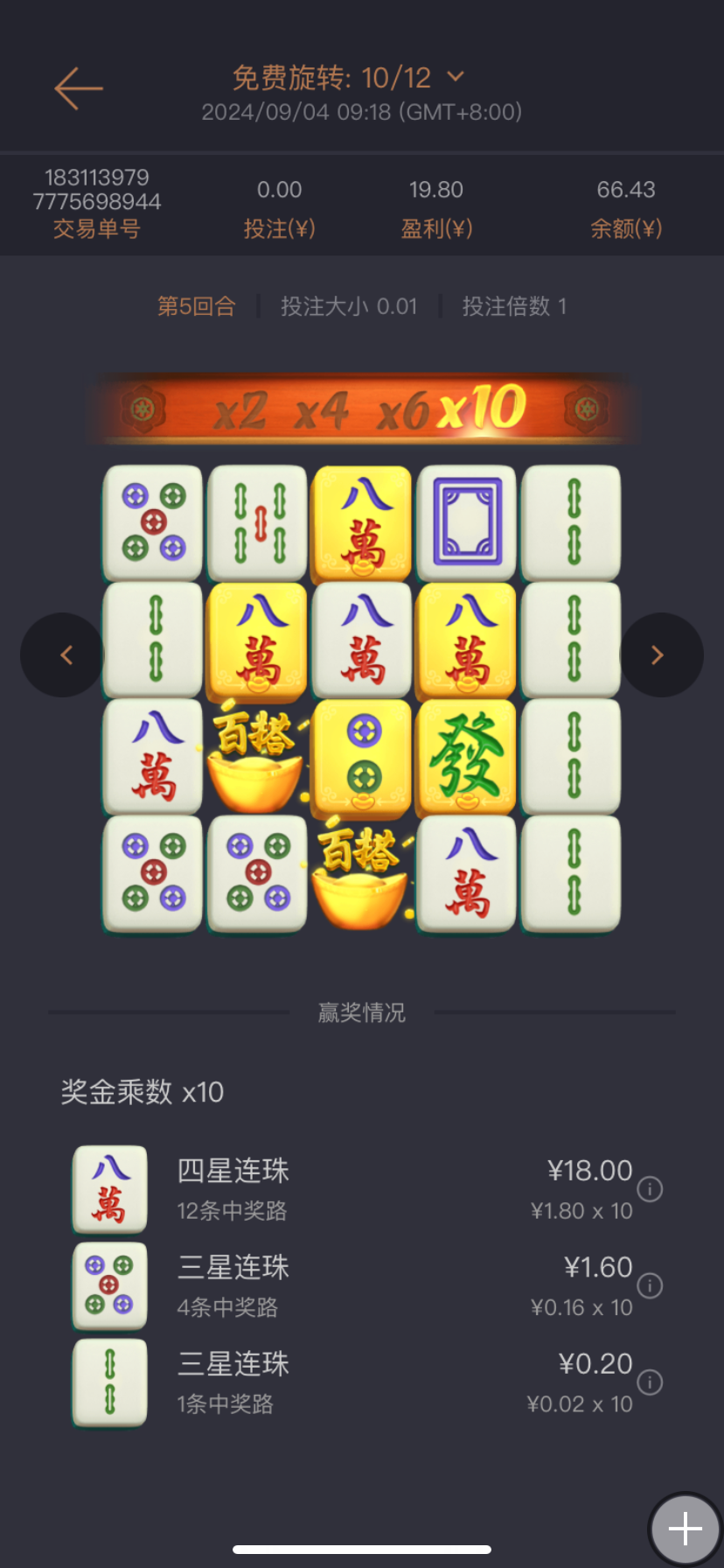Open info for the ¥0.20 三星连珠 win
The height and width of the screenshot is (1568, 724).
[650, 1382]
